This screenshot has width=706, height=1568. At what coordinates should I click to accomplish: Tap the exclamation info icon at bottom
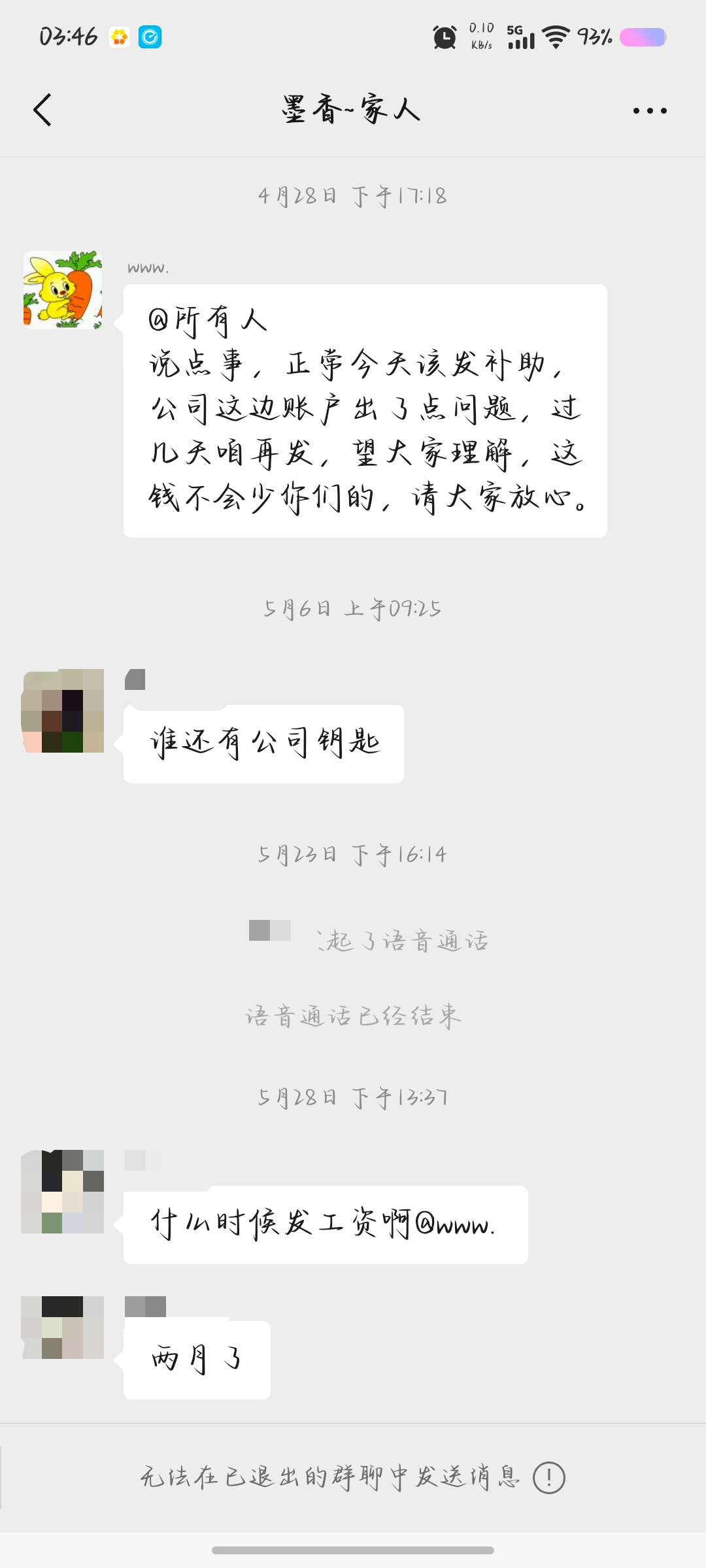[548, 1477]
